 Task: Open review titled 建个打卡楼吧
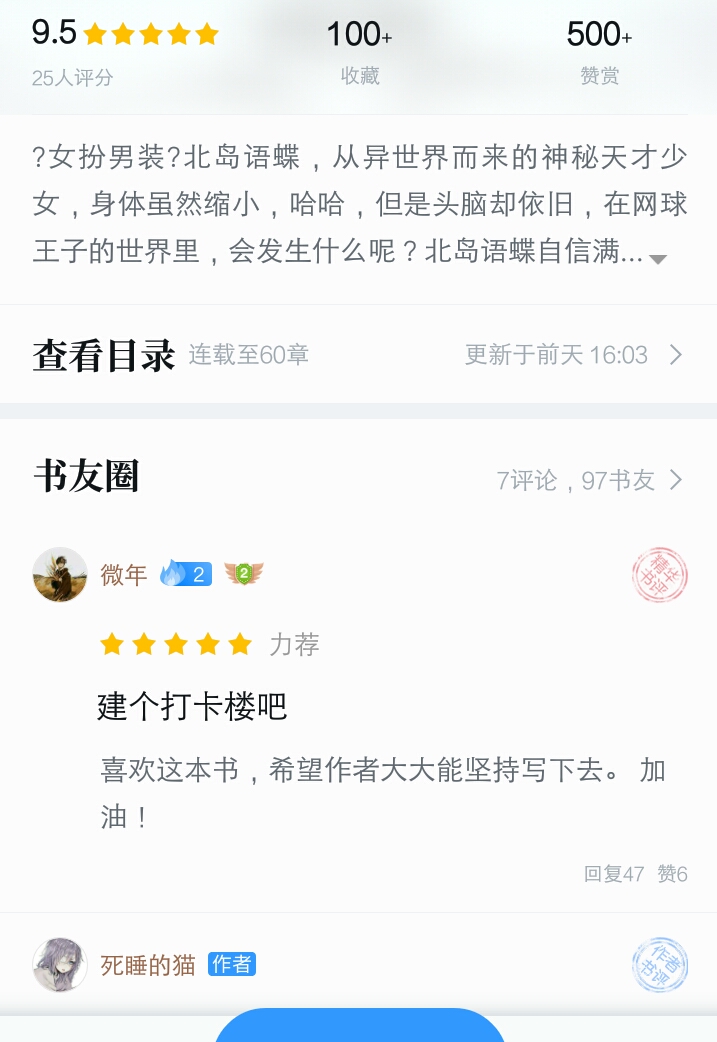[192, 706]
